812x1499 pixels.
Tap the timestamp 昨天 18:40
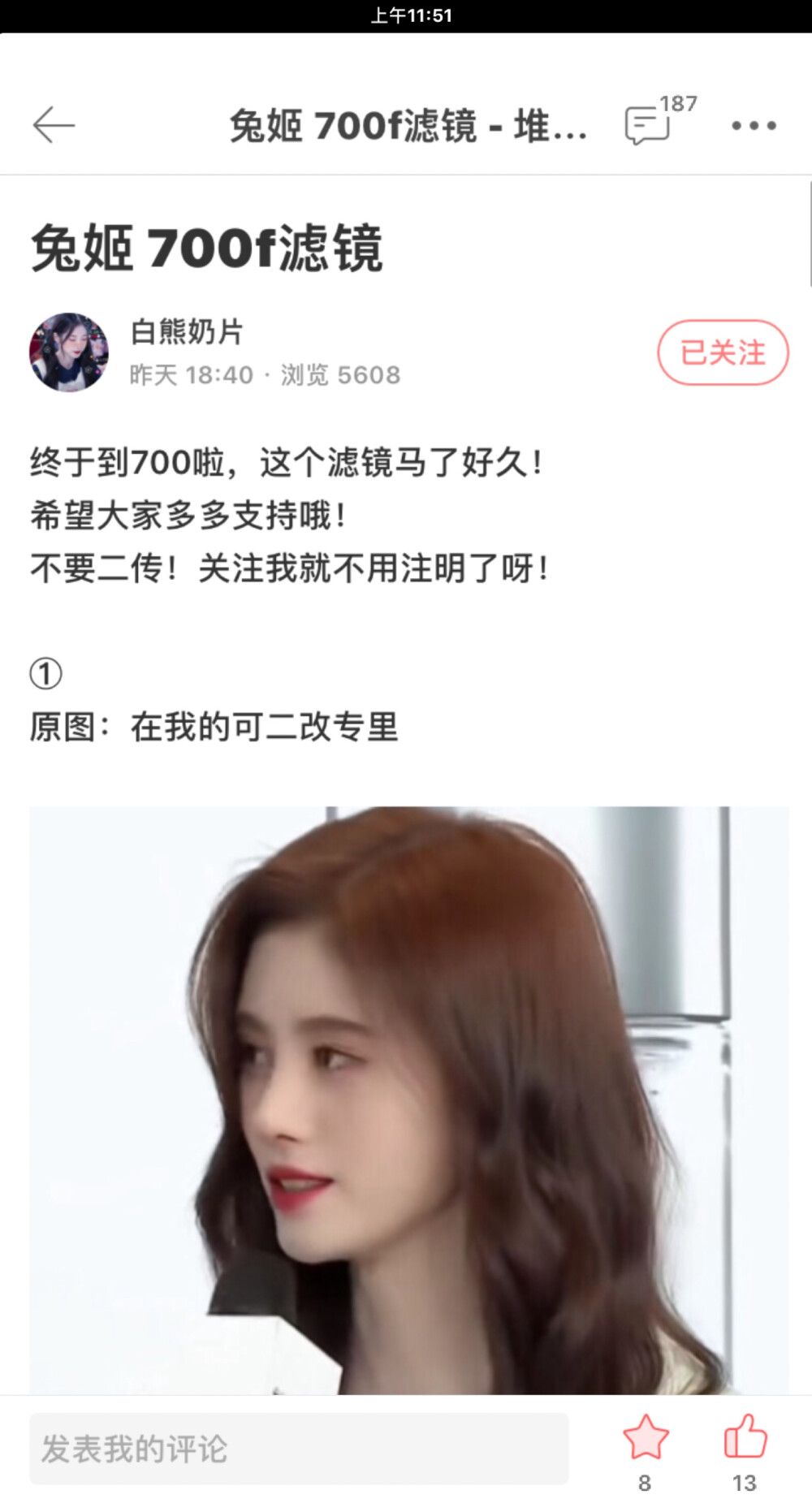(x=191, y=375)
